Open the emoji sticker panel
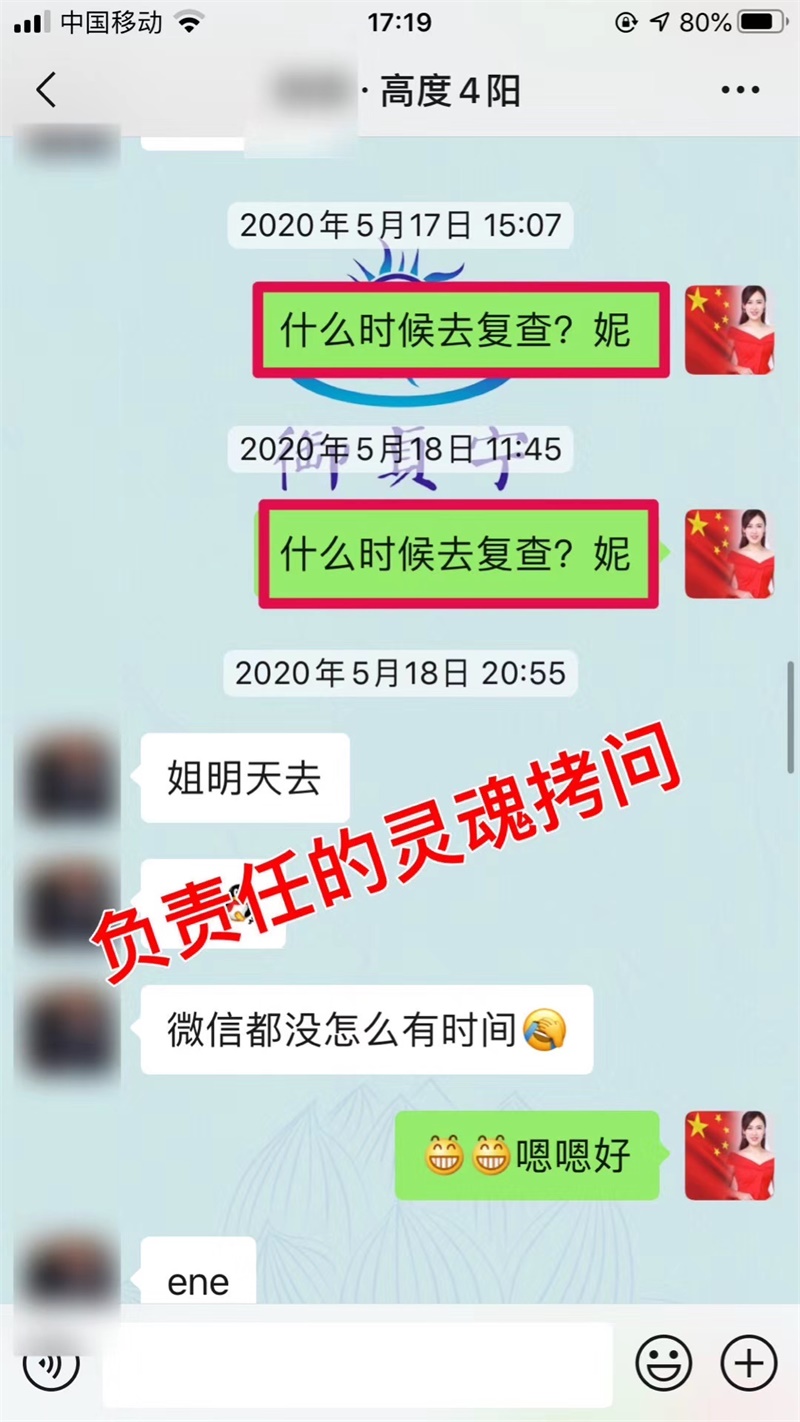 [664, 1363]
